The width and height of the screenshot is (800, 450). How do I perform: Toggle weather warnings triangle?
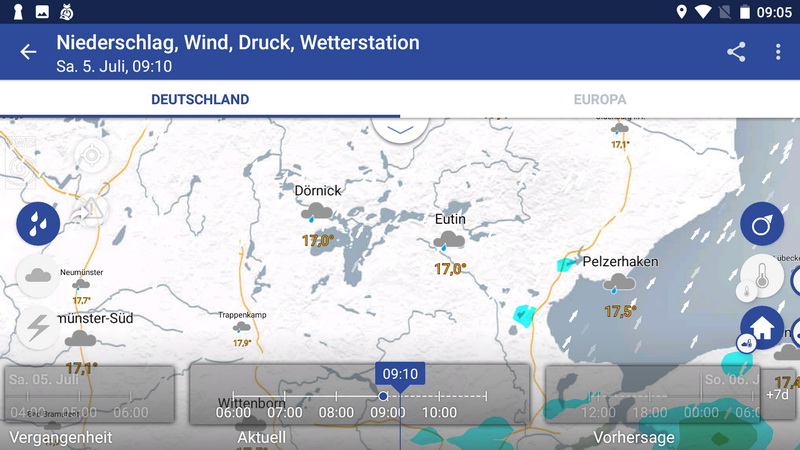click(x=92, y=209)
